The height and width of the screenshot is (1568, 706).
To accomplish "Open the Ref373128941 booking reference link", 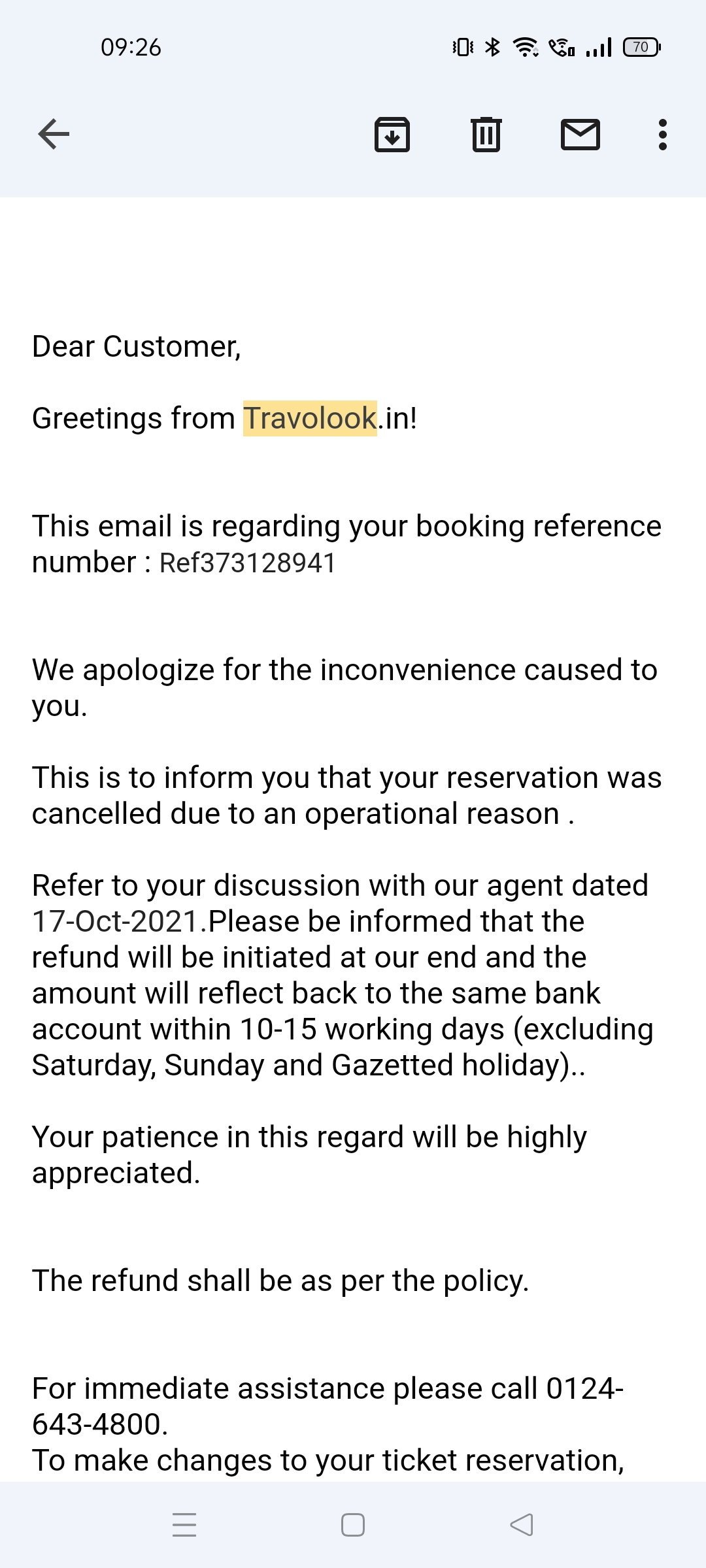I will 247,563.
